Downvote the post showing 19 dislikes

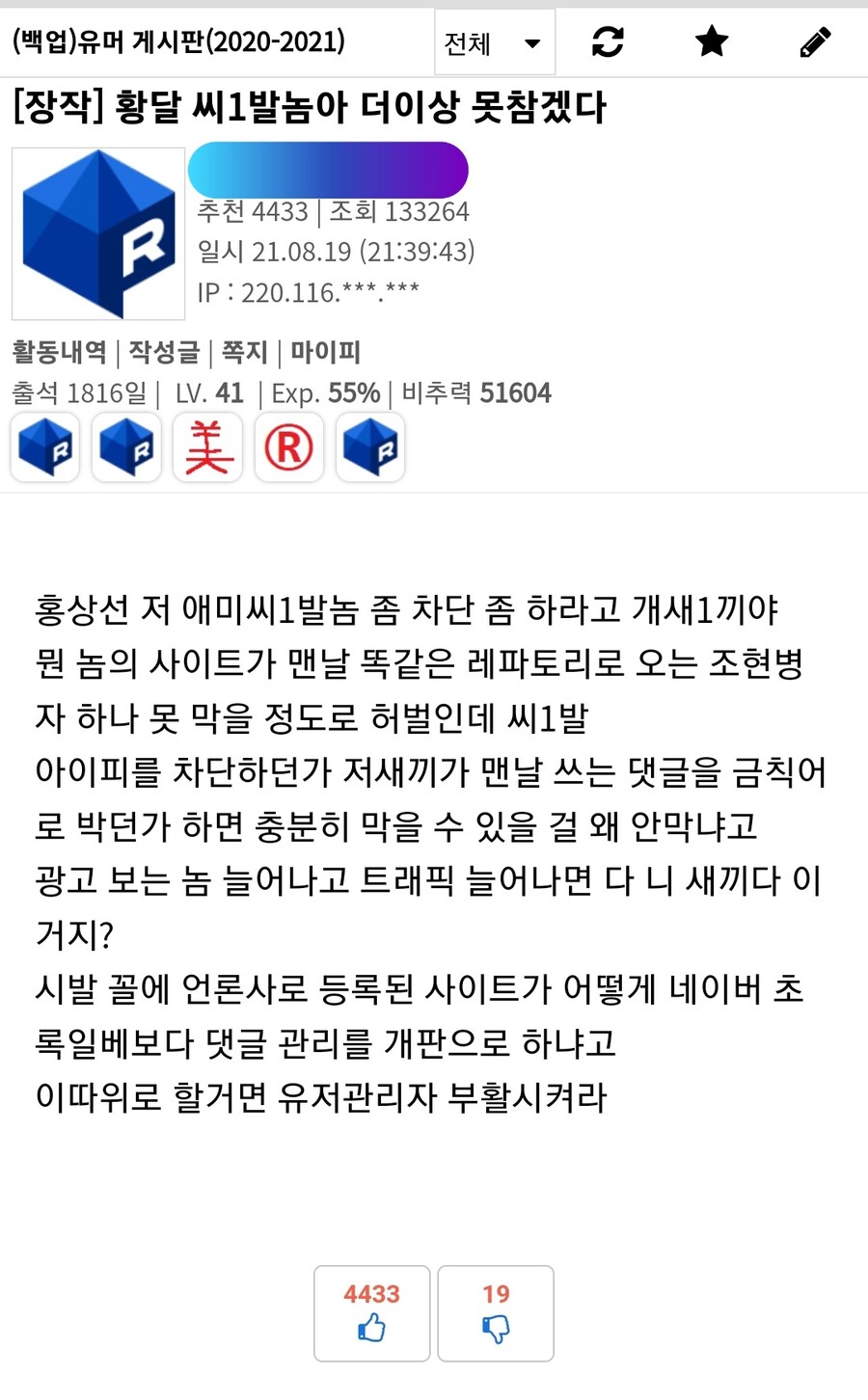click(496, 1313)
